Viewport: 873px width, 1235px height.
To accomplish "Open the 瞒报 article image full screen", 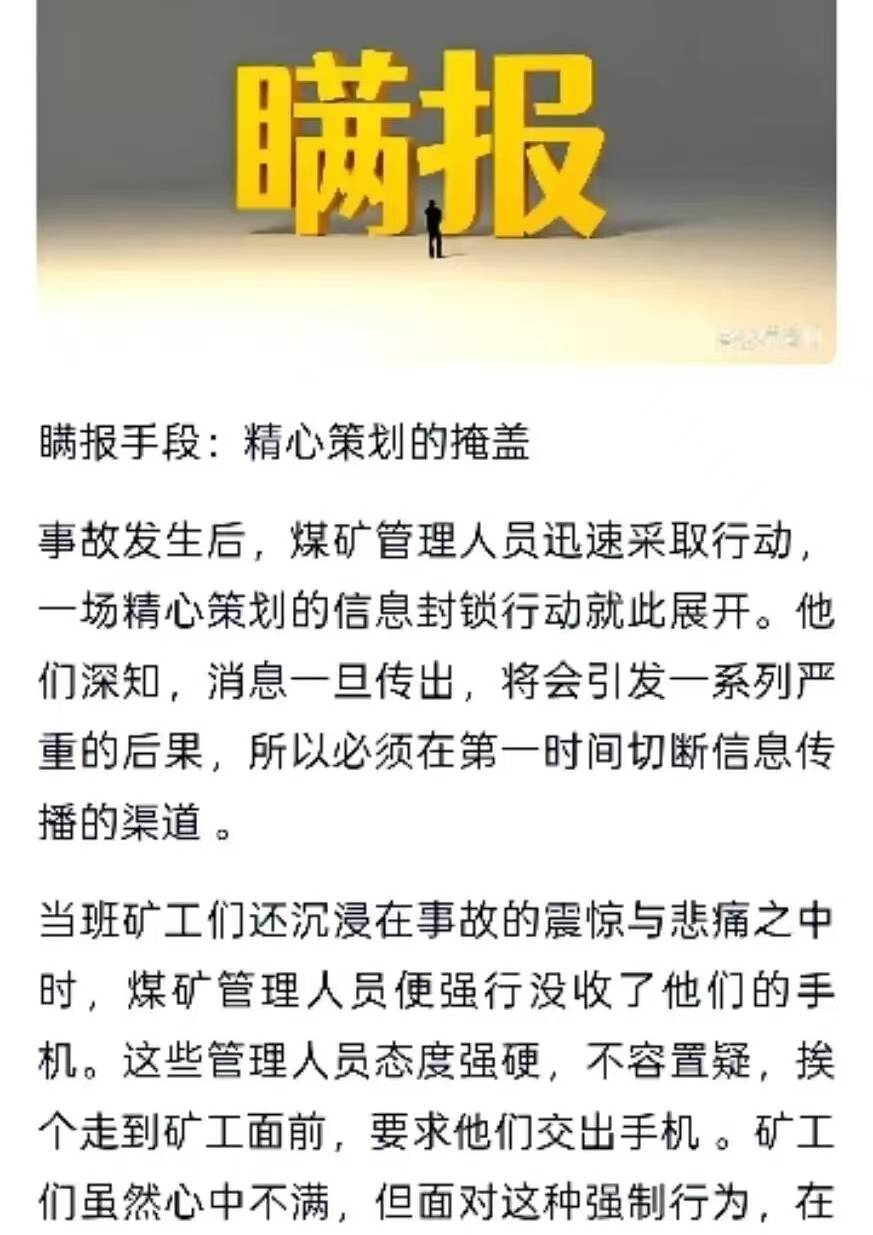I will pos(436,180).
